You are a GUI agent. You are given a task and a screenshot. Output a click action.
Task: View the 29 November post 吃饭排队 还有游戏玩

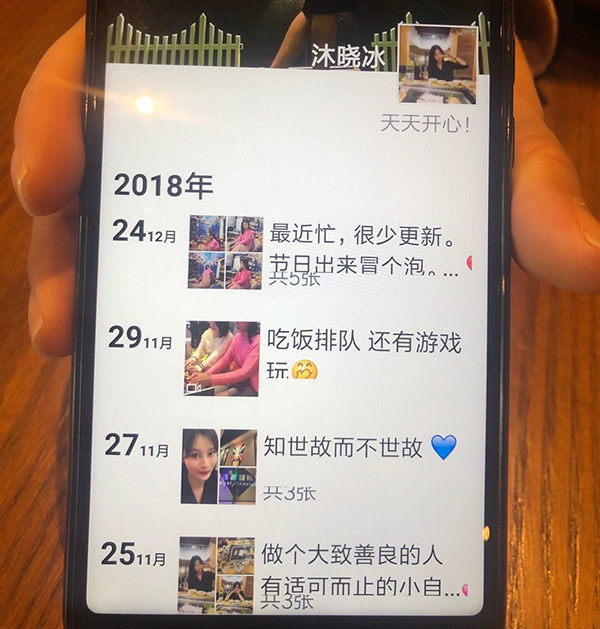click(360, 356)
